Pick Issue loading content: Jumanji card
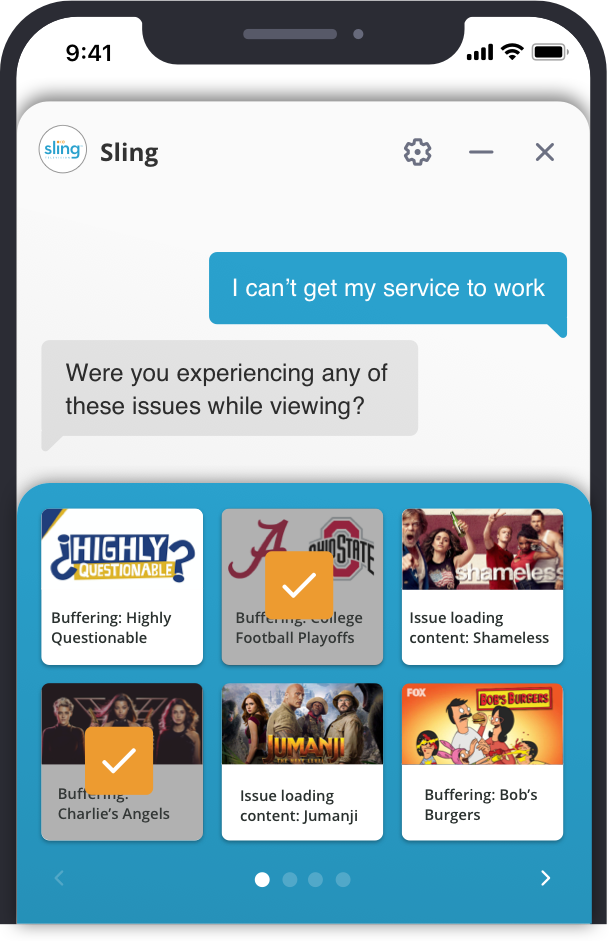The width and height of the screenshot is (610, 942). click(302, 762)
